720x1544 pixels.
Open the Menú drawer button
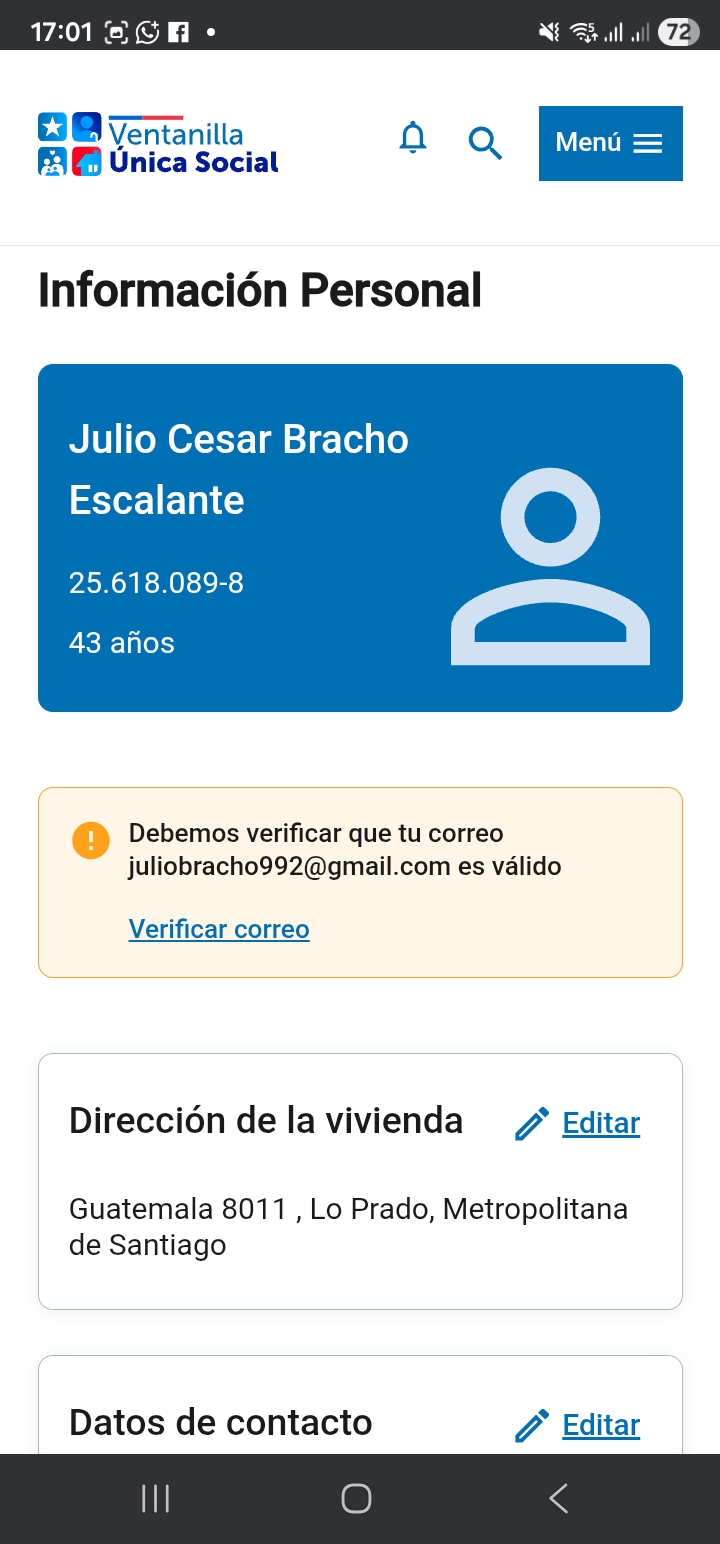click(x=610, y=143)
